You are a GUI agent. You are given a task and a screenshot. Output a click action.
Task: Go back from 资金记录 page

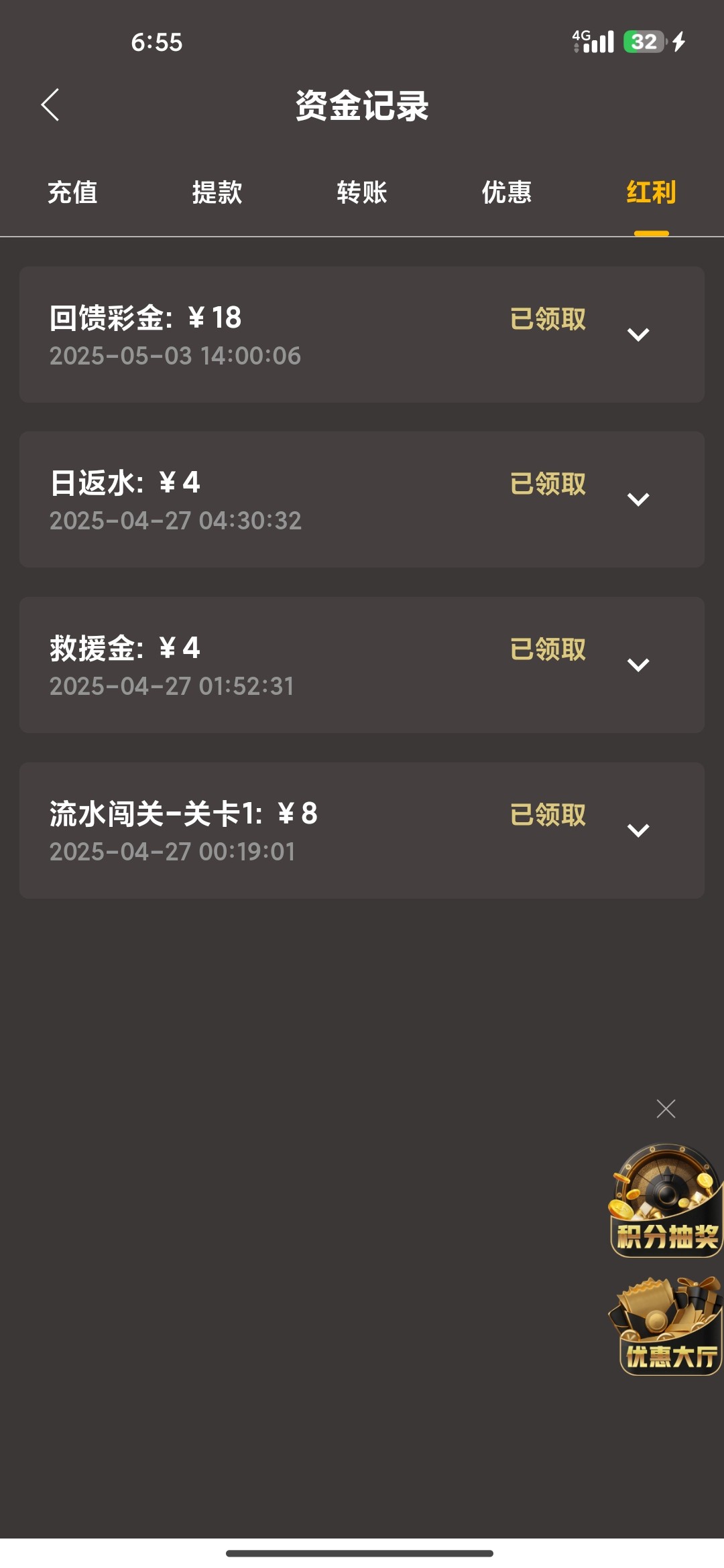(x=50, y=105)
